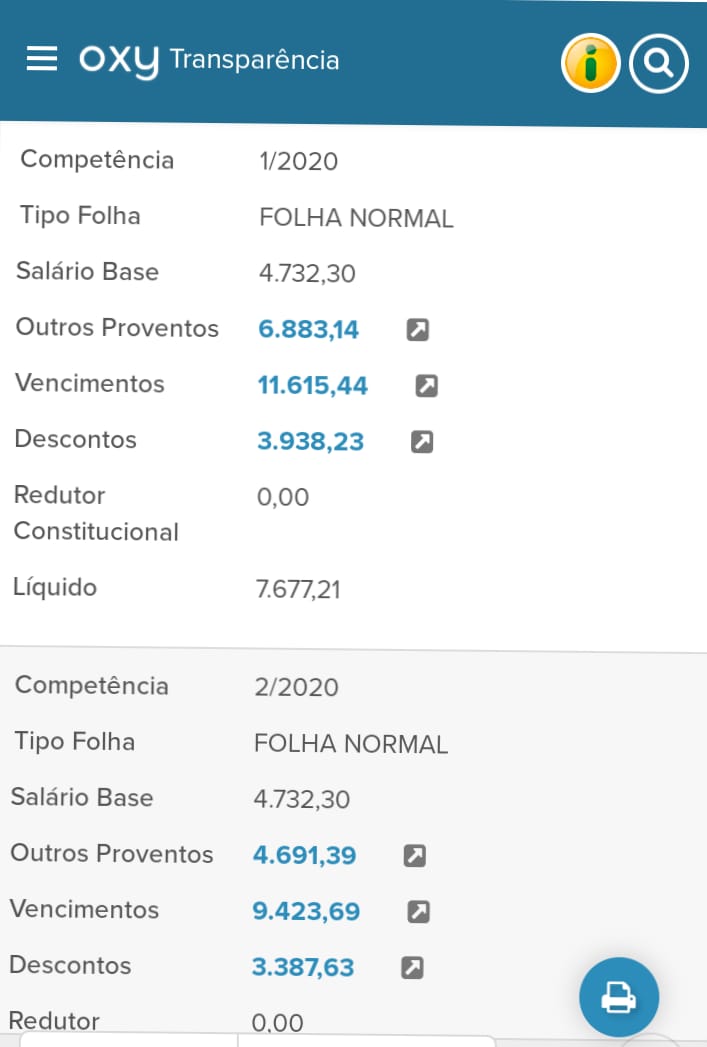Open the hamburger navigation menu
Image resolution: width=707 pixels, height=1047 pixels.
point(42,60)
